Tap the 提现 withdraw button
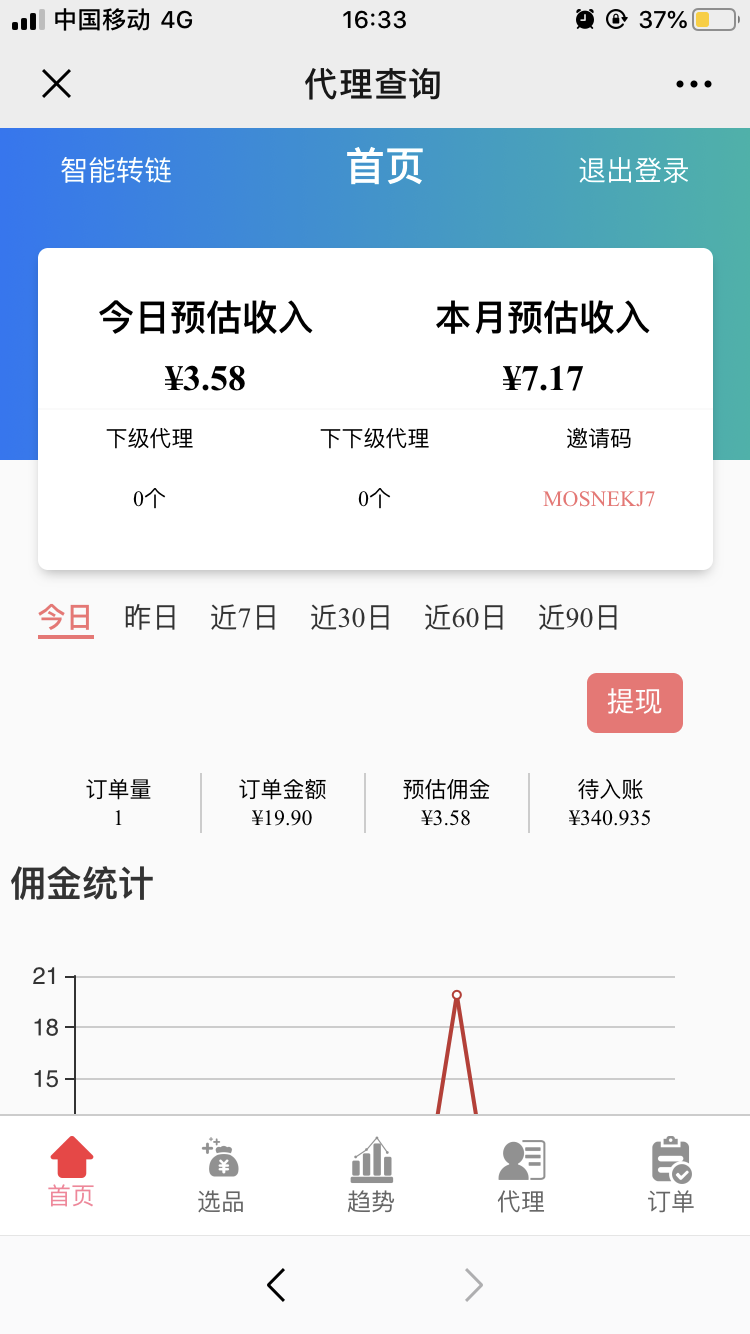750x1334 pixels. (x=634, y=703)
